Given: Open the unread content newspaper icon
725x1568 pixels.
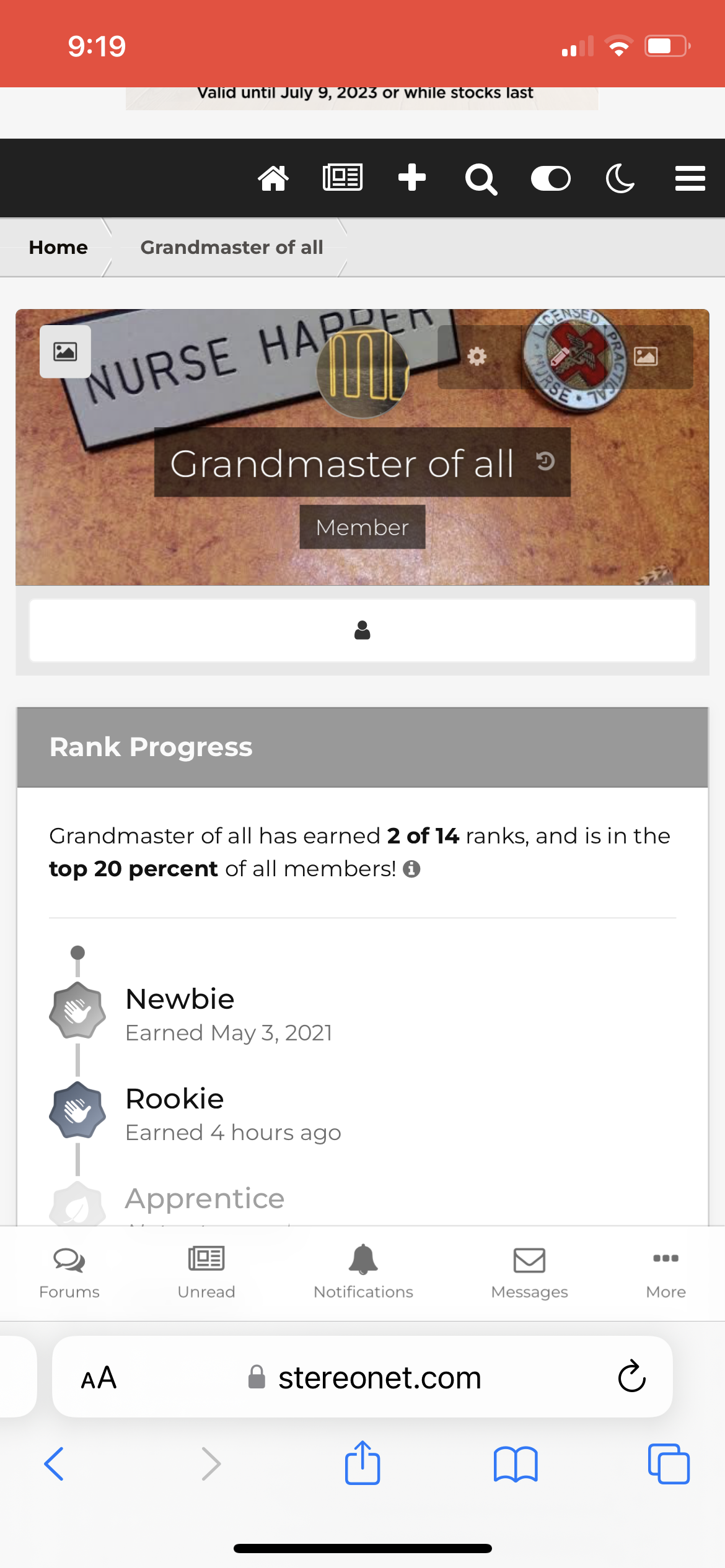Looking at the screenshot, I should [343, 178].
